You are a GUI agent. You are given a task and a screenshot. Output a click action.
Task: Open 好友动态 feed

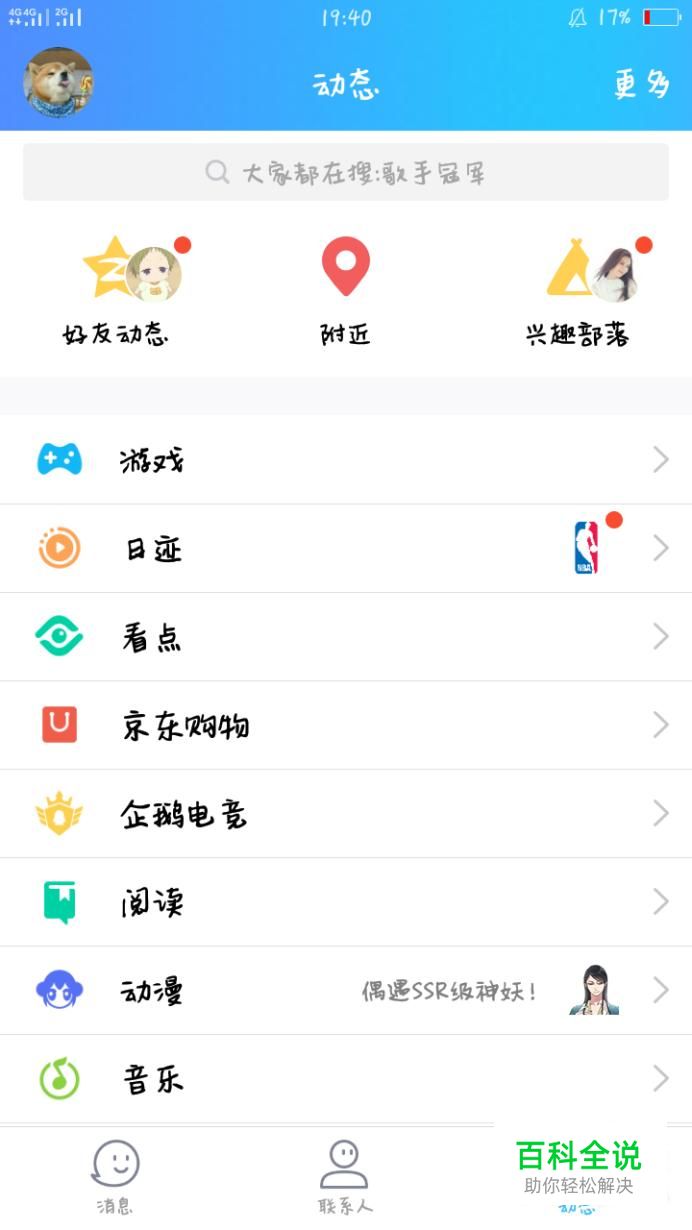click(118, 292)
